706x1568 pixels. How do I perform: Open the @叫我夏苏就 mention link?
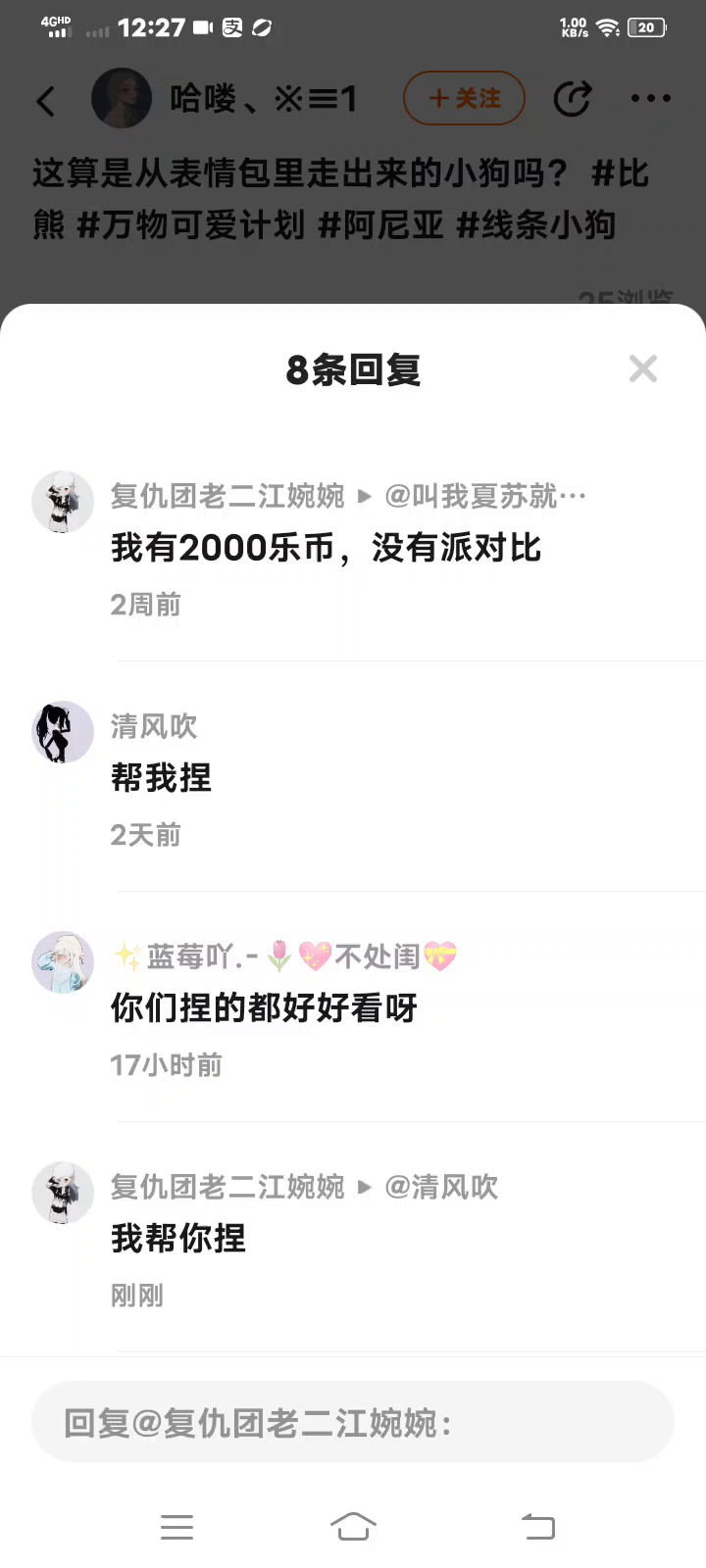point(485,496)
